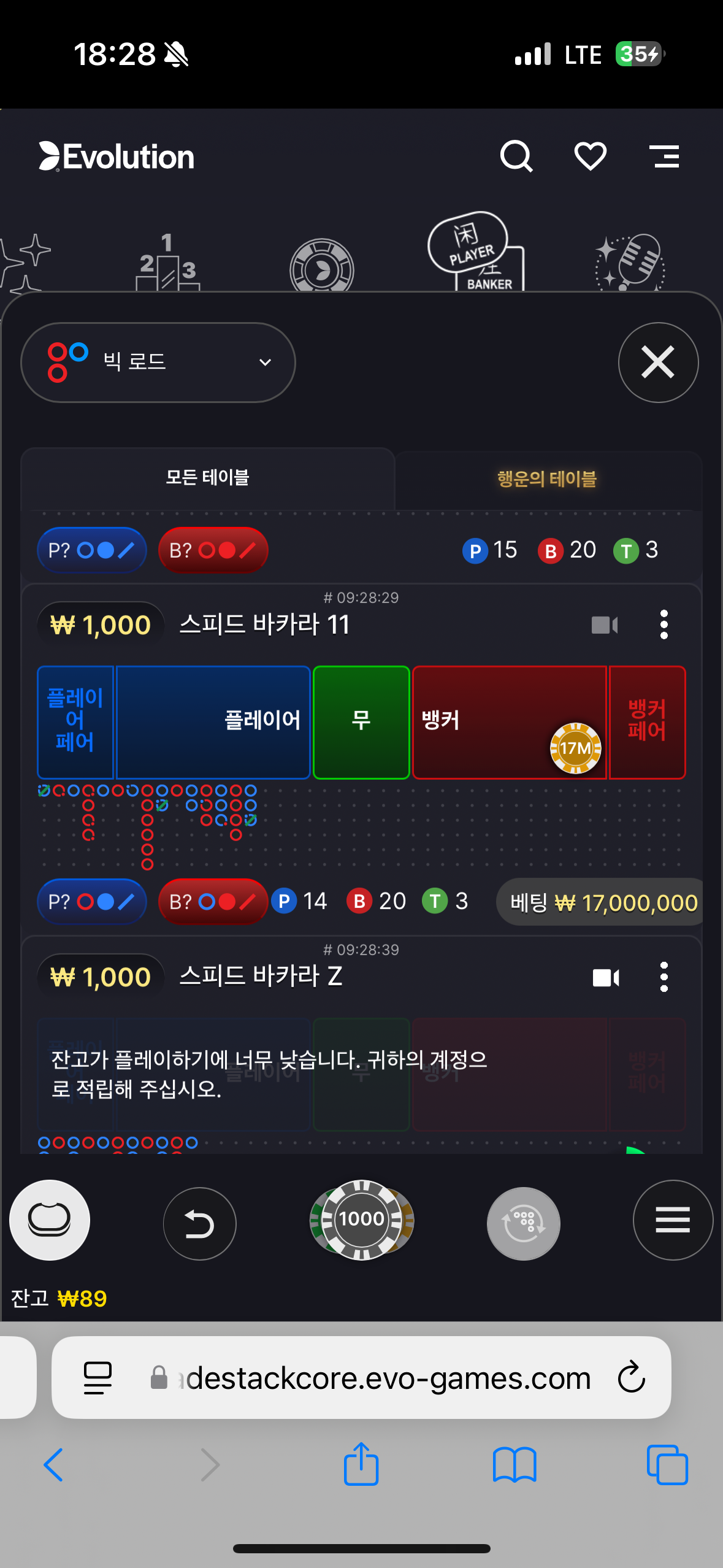Bet on 뱅커 페어 in 스피드 바카라 11
The width and height of the screenshot is (723, 1568).
click(x=647, y=722)
